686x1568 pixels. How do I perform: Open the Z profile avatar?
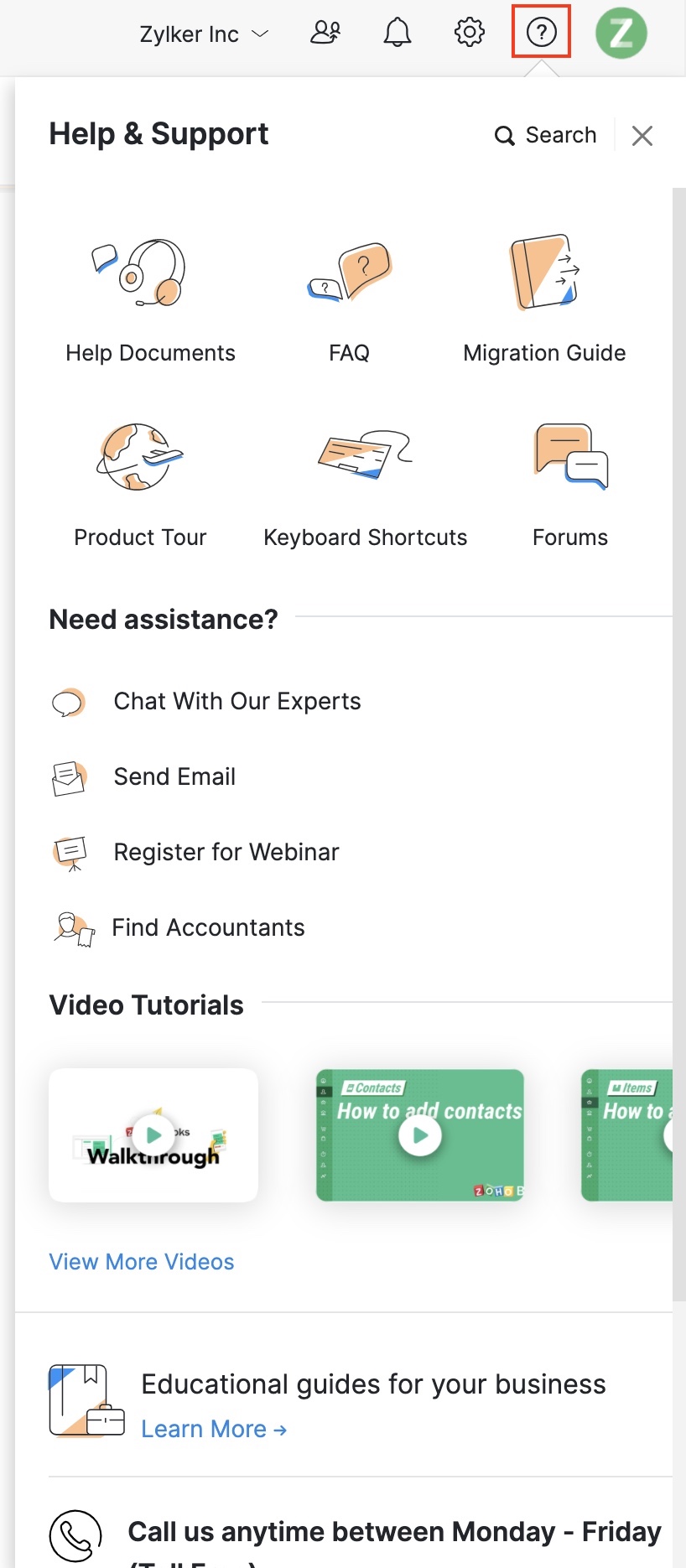point(621,34)
